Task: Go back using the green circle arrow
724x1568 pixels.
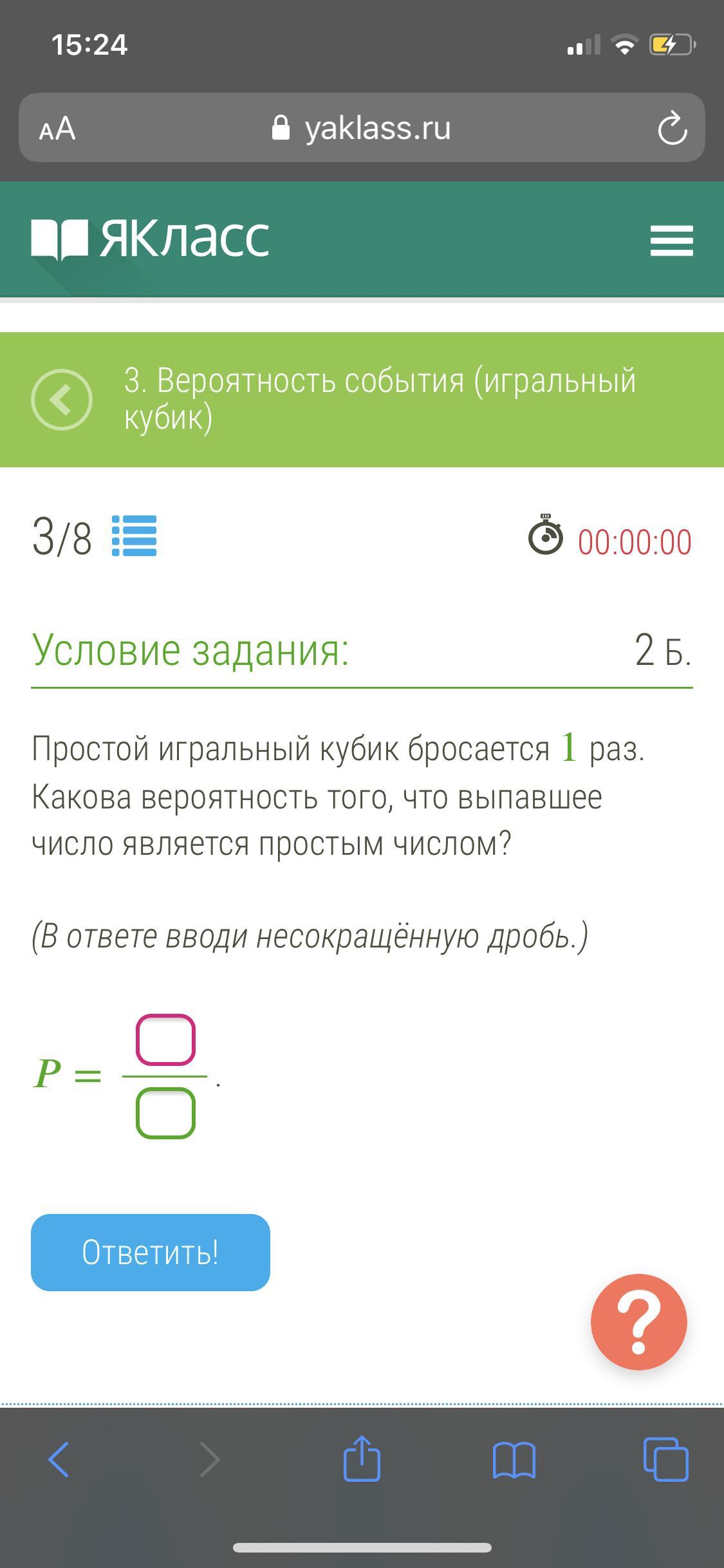Action: tap(62, 399)
